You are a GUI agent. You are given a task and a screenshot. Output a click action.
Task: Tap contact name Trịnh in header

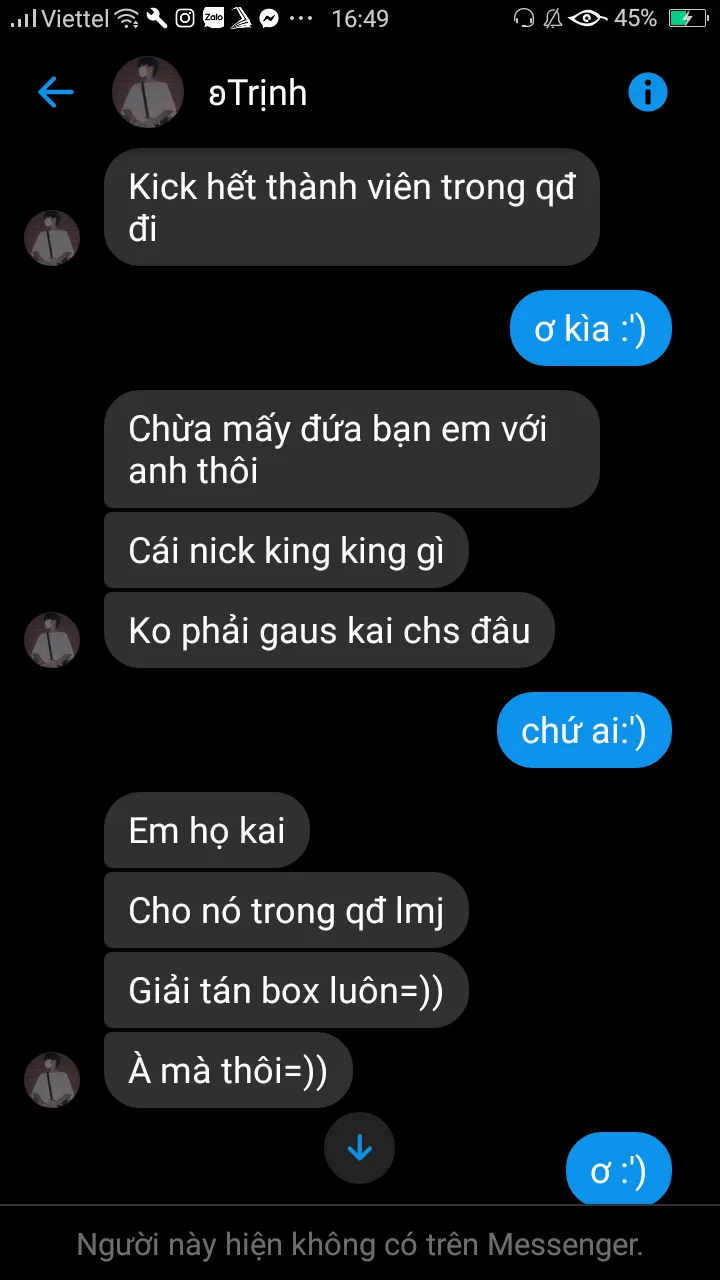tap(258, 93)
